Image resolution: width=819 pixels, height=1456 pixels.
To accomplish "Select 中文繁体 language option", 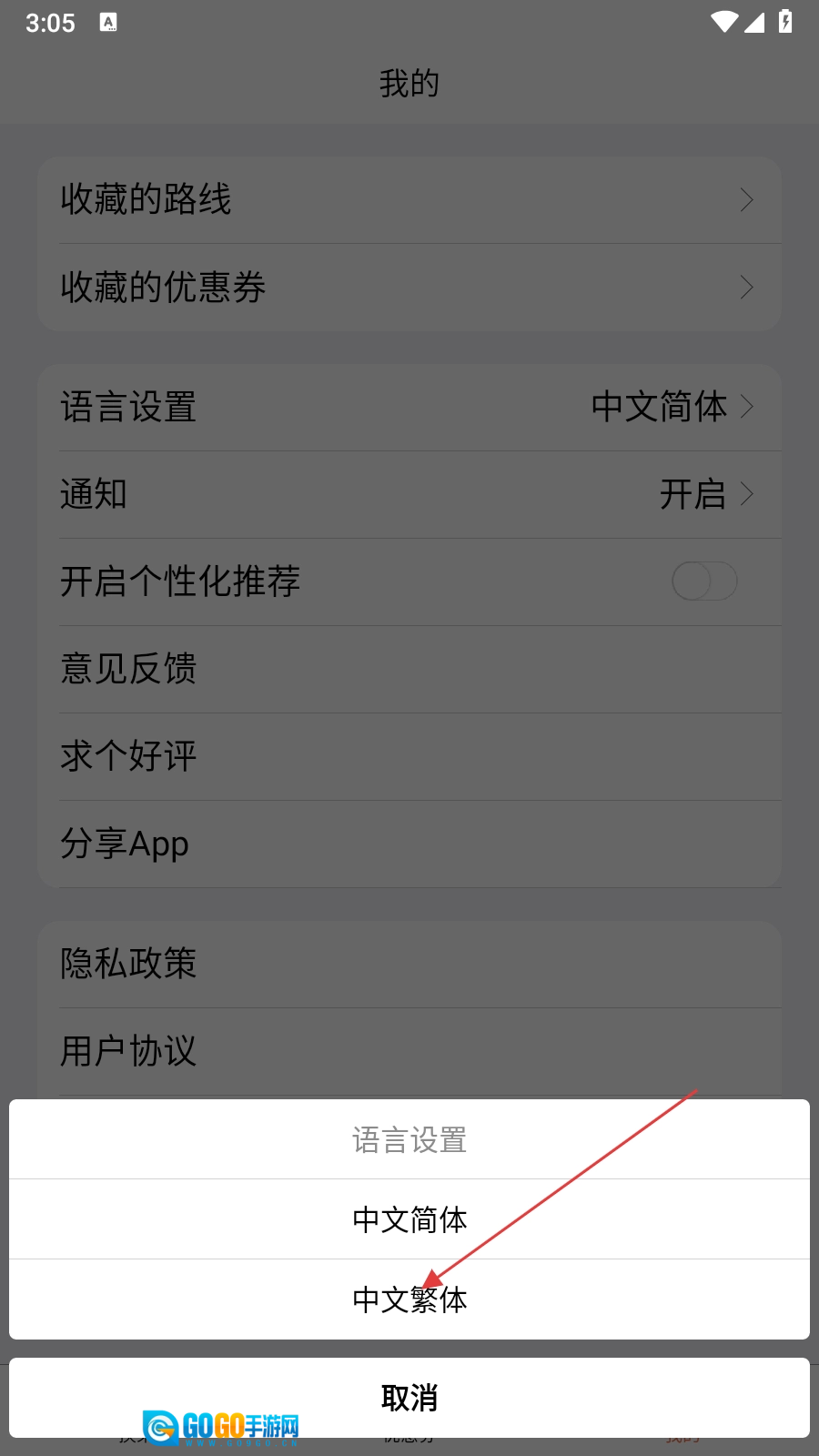I will tap(409, 1299).
